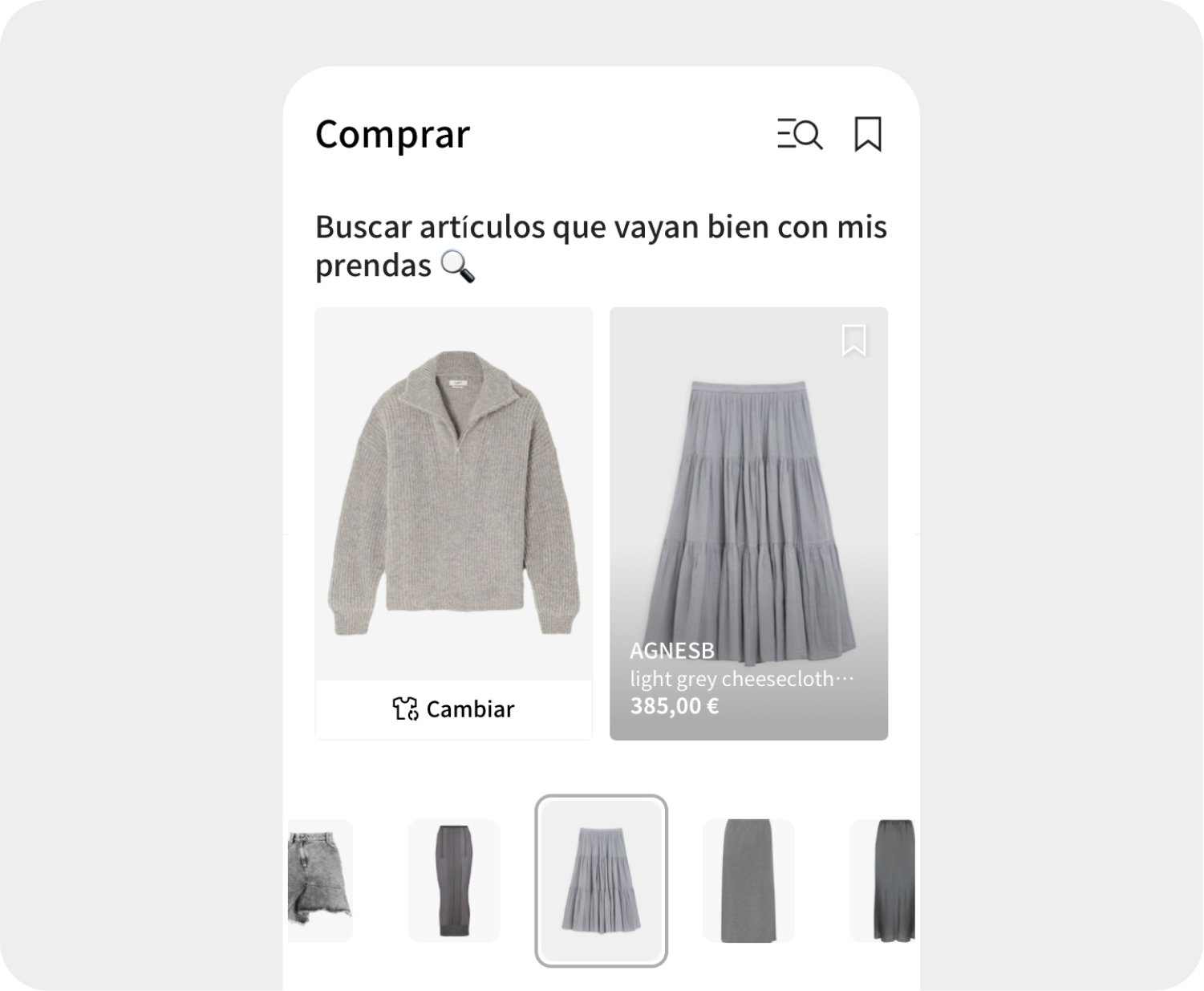
Task: Open saved items from the header bookmark
Action: [x=867, y=134]
